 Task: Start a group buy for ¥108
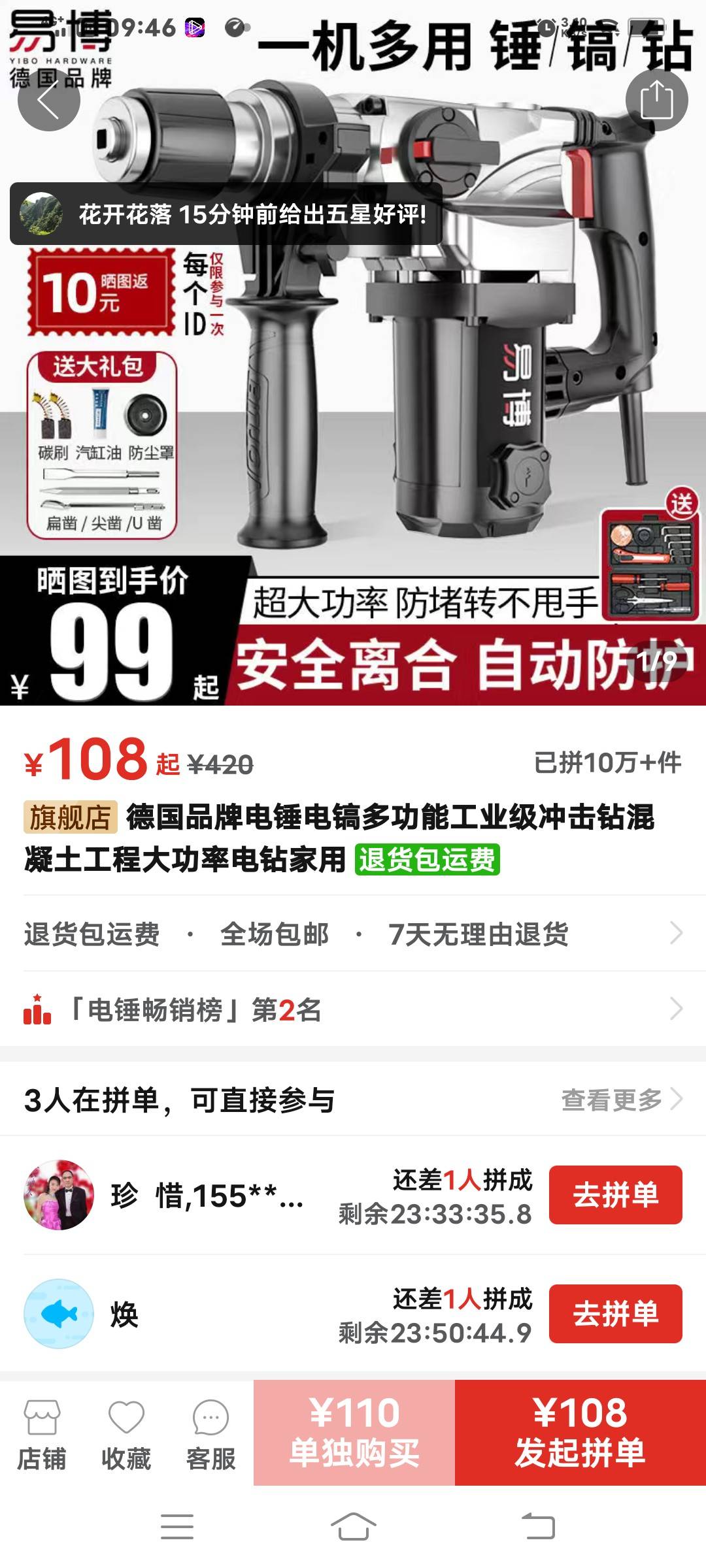click(x=580, y=1433)
